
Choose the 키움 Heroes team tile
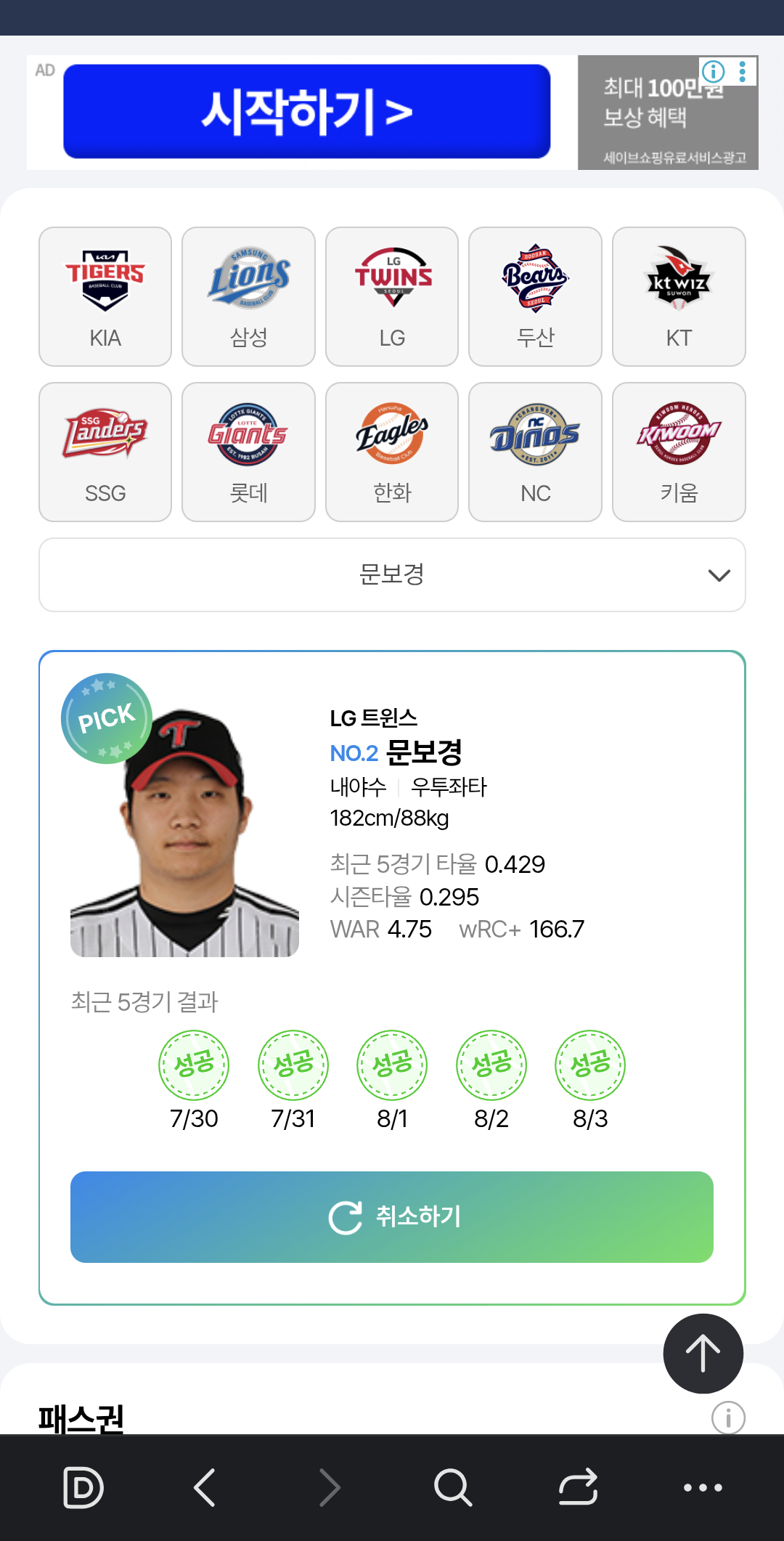[x=679, y=452]
